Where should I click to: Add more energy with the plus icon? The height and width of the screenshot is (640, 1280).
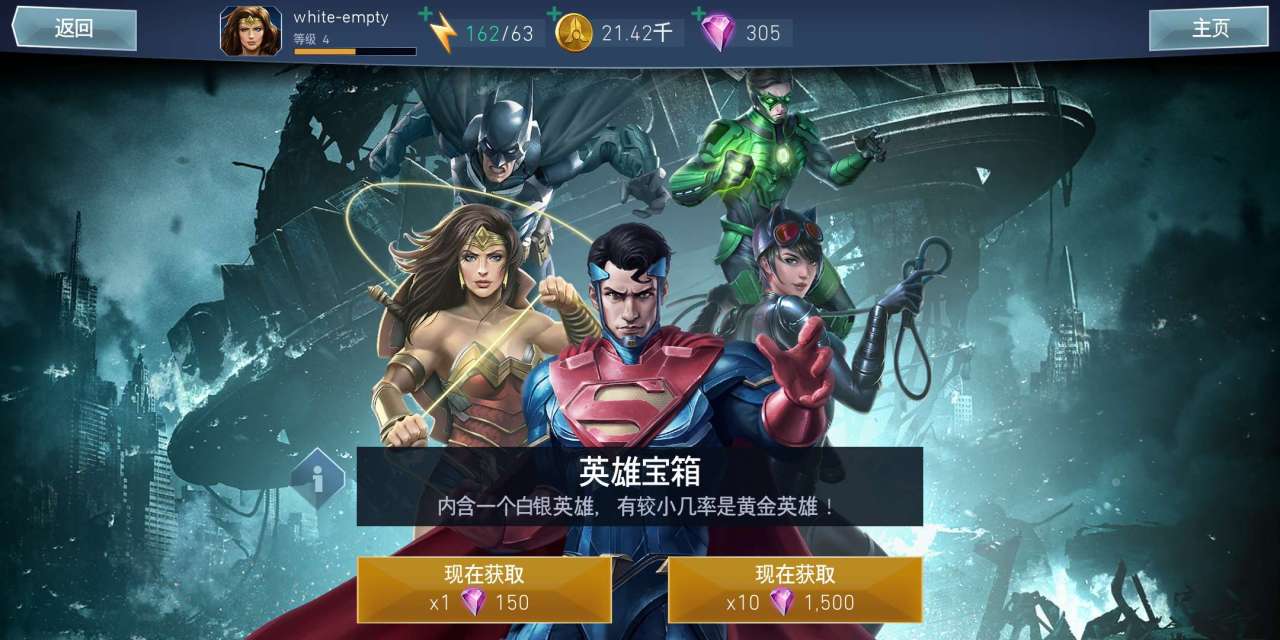[427, 16]
